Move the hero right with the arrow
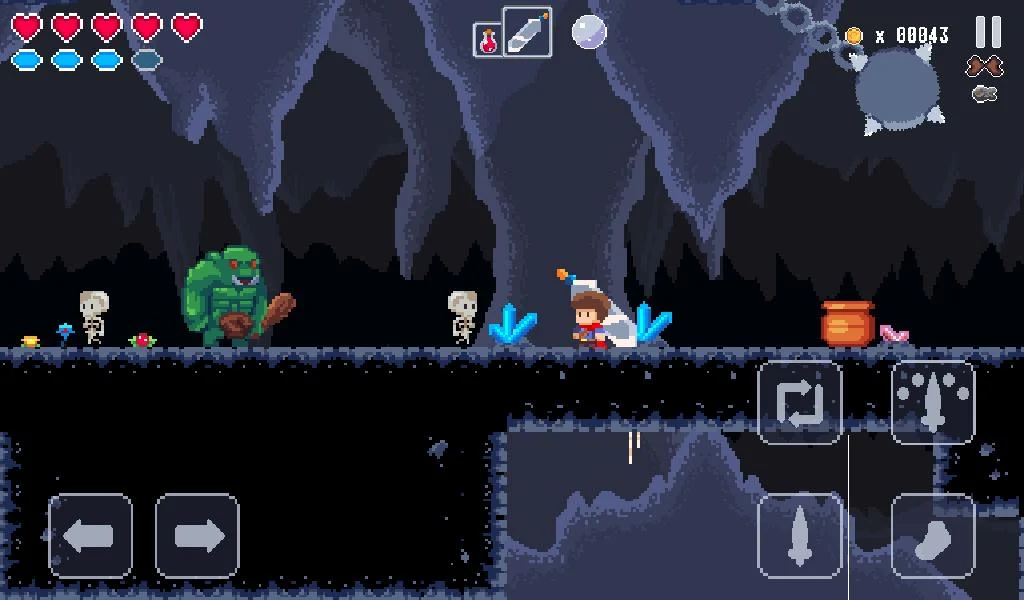 point(198,536)
